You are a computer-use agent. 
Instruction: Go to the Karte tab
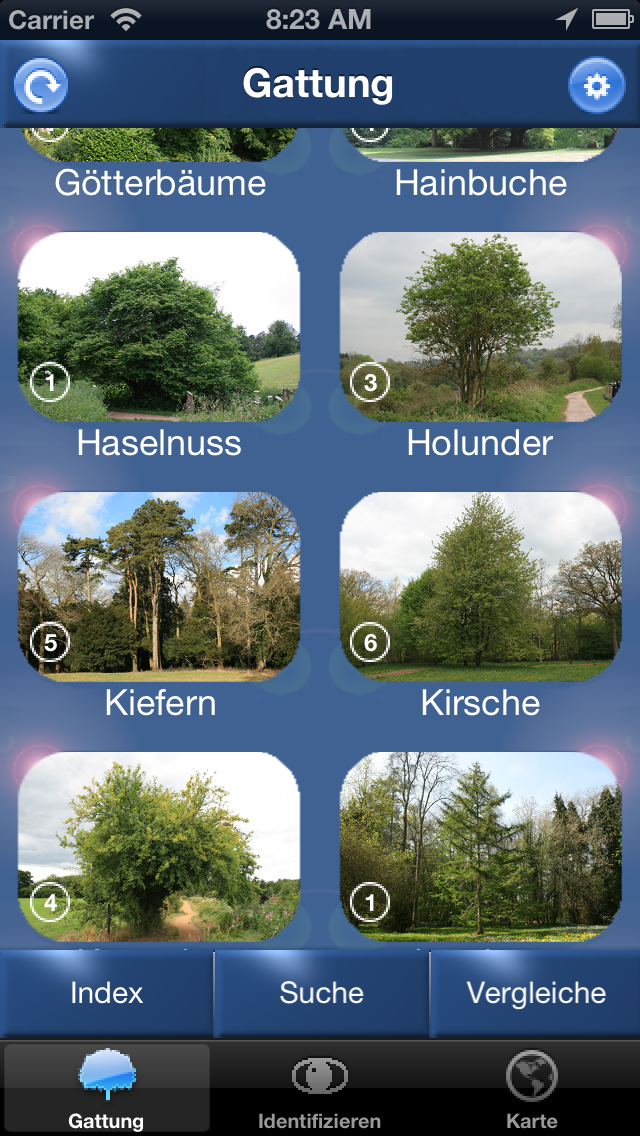coord(532,1089)
